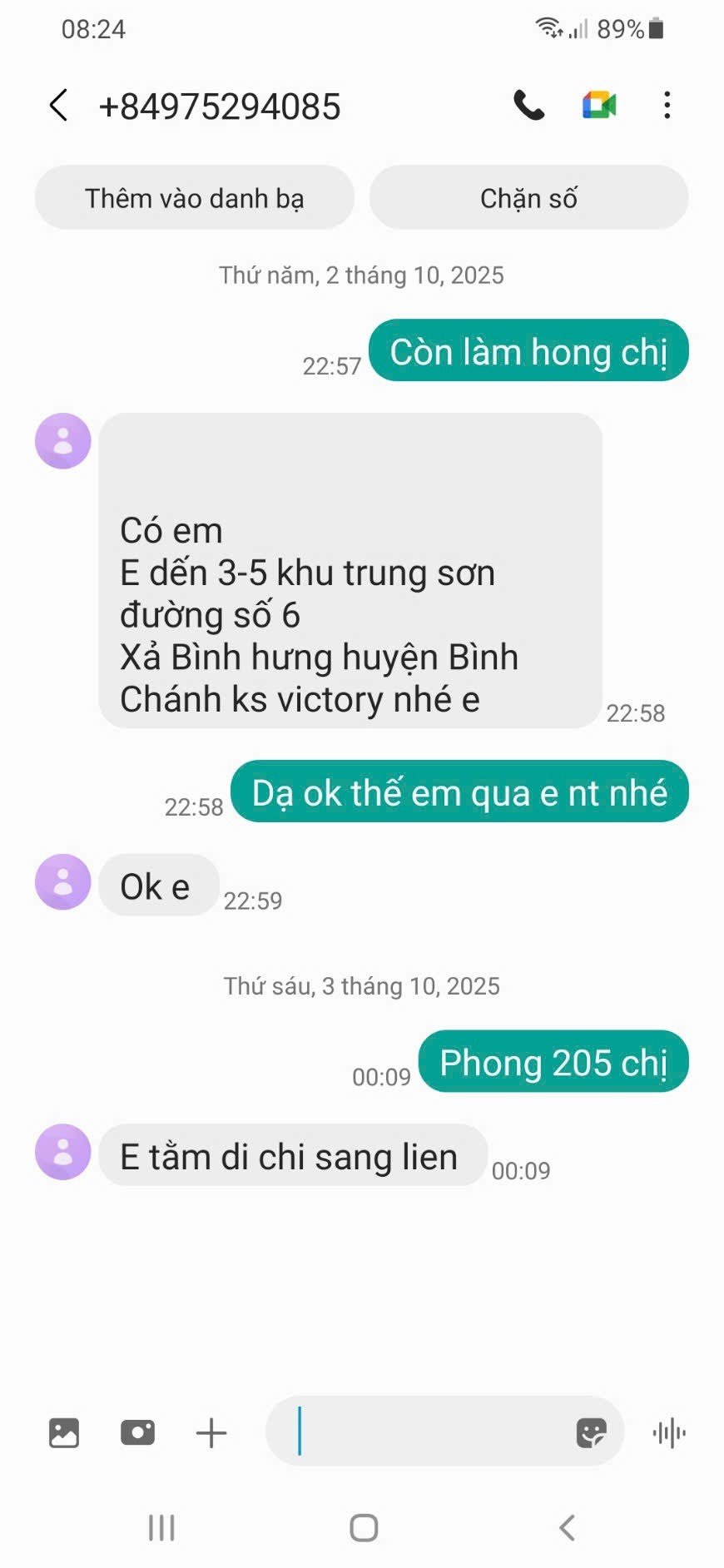The height and width of the screenshot is (1568, 724).
Task: Open the sticker and emoji picker
Action: (x=591, y=1432)
